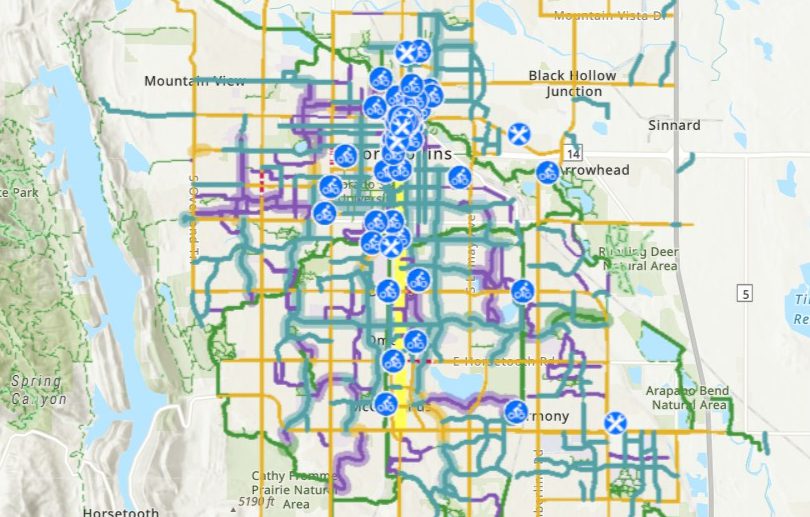Select the bike marker next to Arrowhead

pyautogui.click(x=547, y=172)
